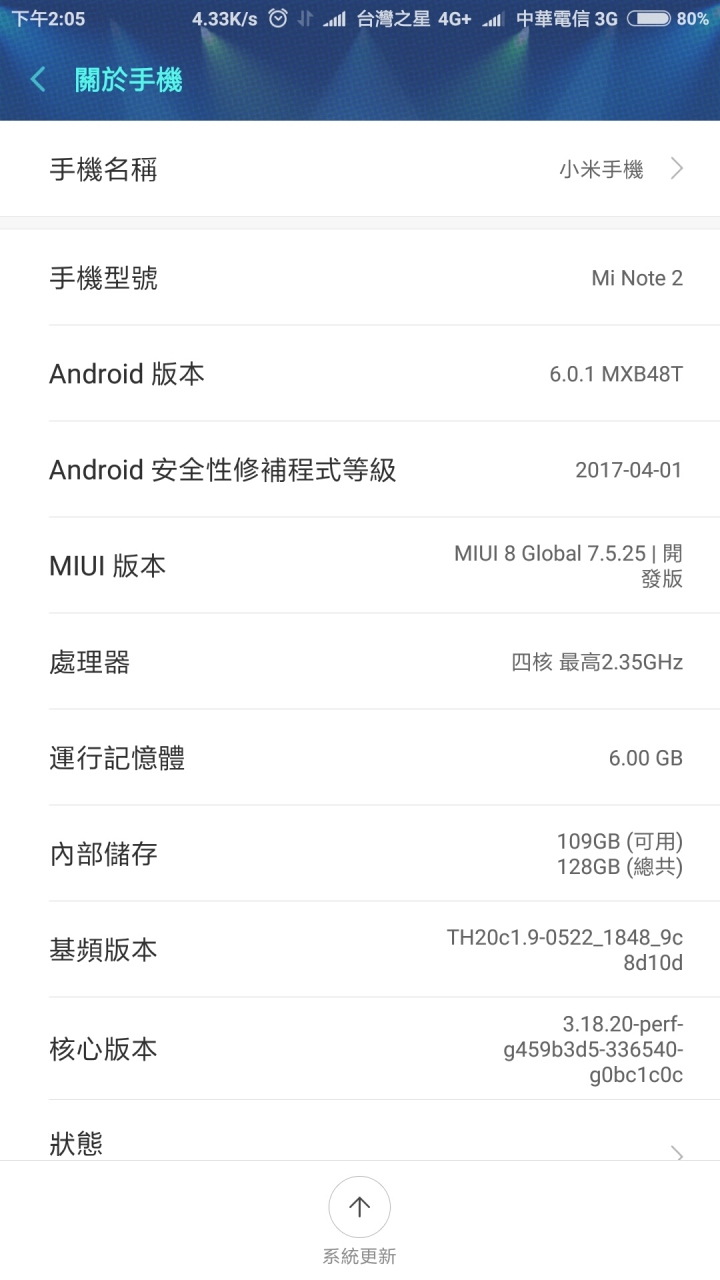Go back from 關於手機 page
The height and width of the screenshot is (1280, 720).
(x=38, y=80)
